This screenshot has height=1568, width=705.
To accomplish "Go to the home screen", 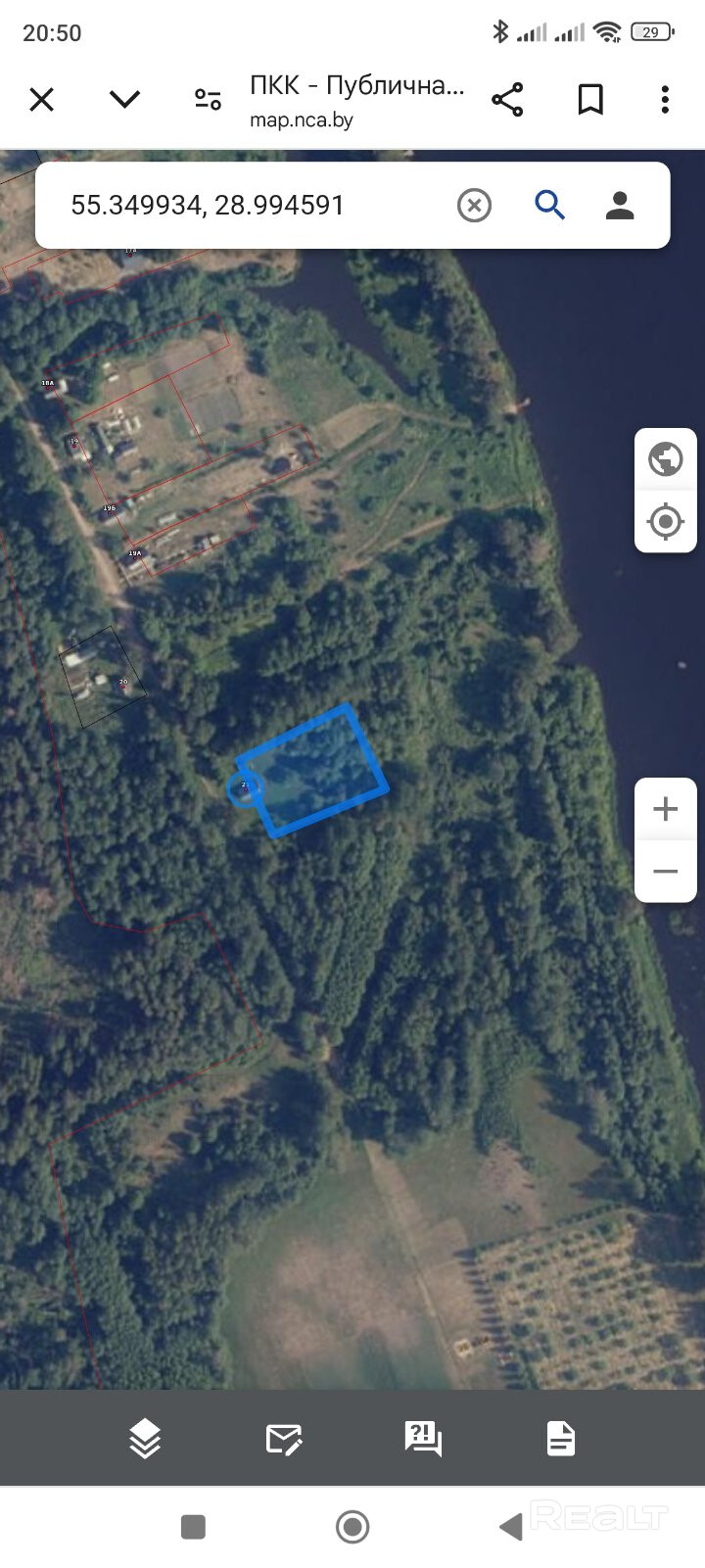I will (x=352, y=1527).
